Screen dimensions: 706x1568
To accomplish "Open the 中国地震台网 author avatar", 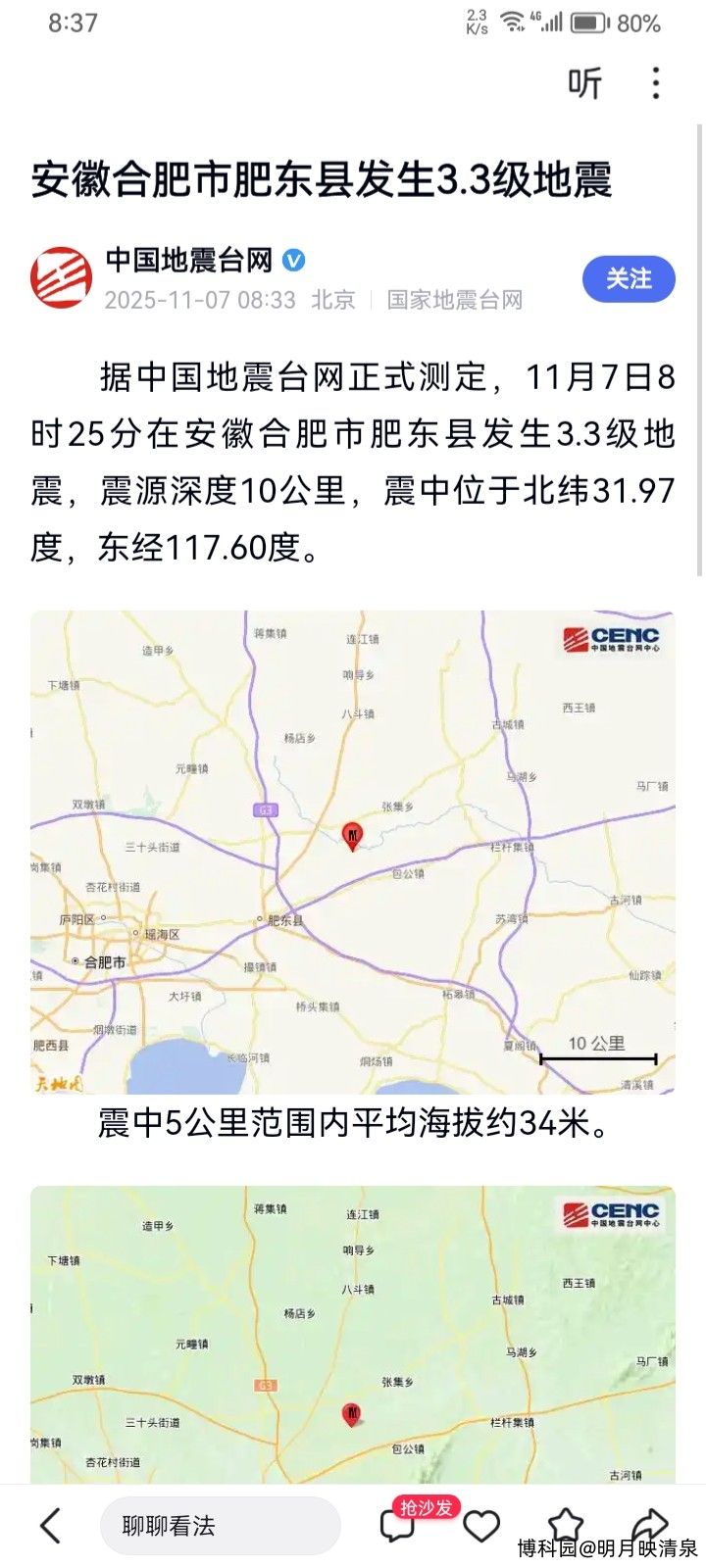I will [x=62, y=278].
